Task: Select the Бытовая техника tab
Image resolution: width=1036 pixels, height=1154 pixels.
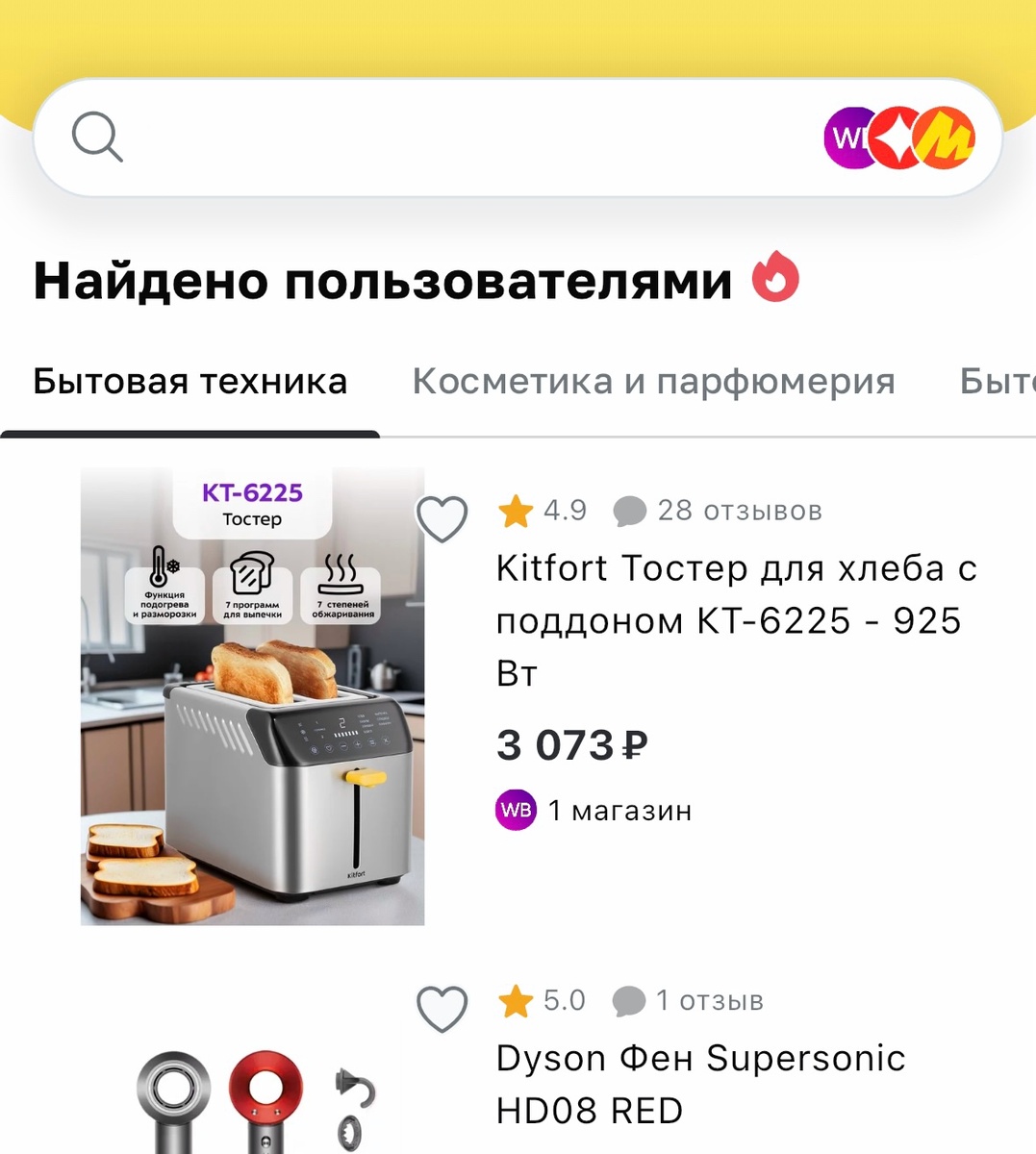Action: tap(190, 382)
